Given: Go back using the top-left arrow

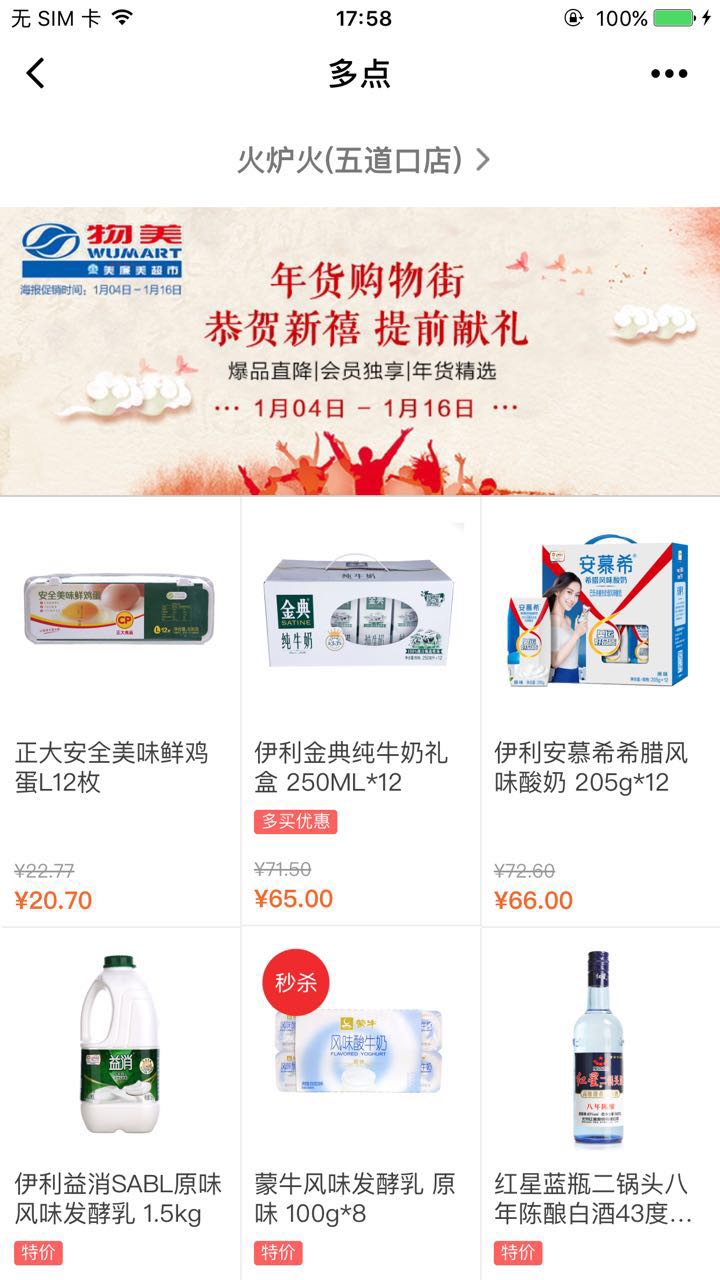Looking at the screenshot, I should tap(36, 73).
